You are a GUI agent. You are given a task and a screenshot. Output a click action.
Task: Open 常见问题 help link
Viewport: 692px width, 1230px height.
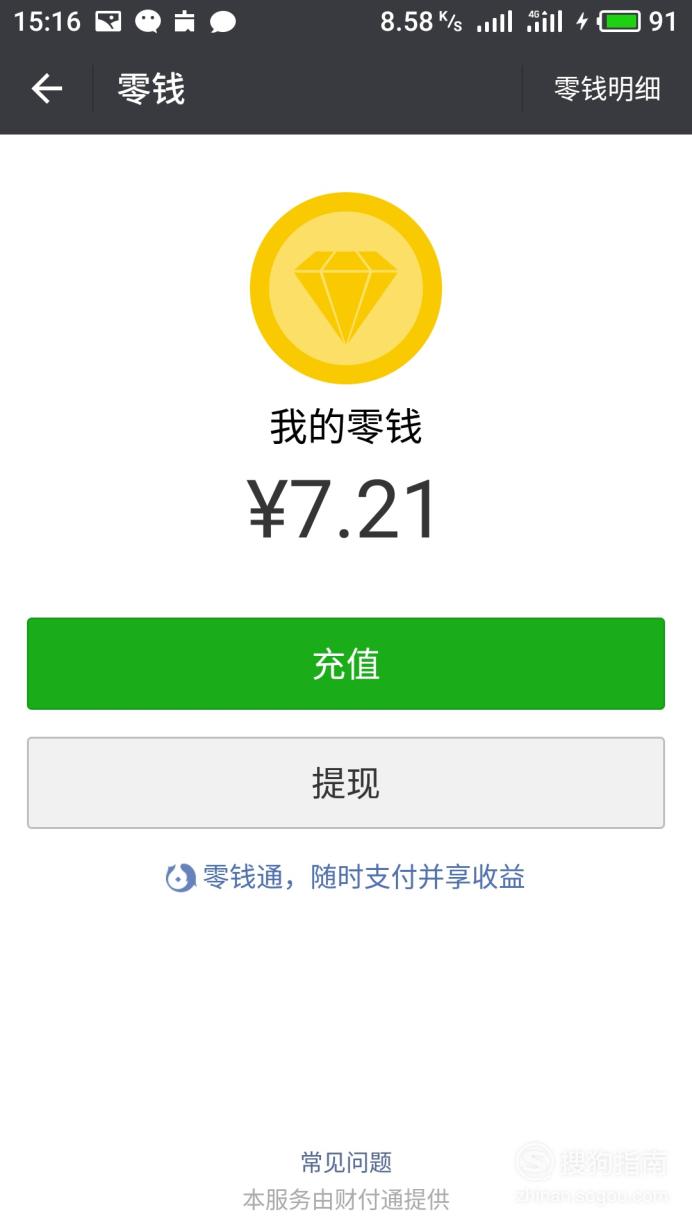(346, 1162)
